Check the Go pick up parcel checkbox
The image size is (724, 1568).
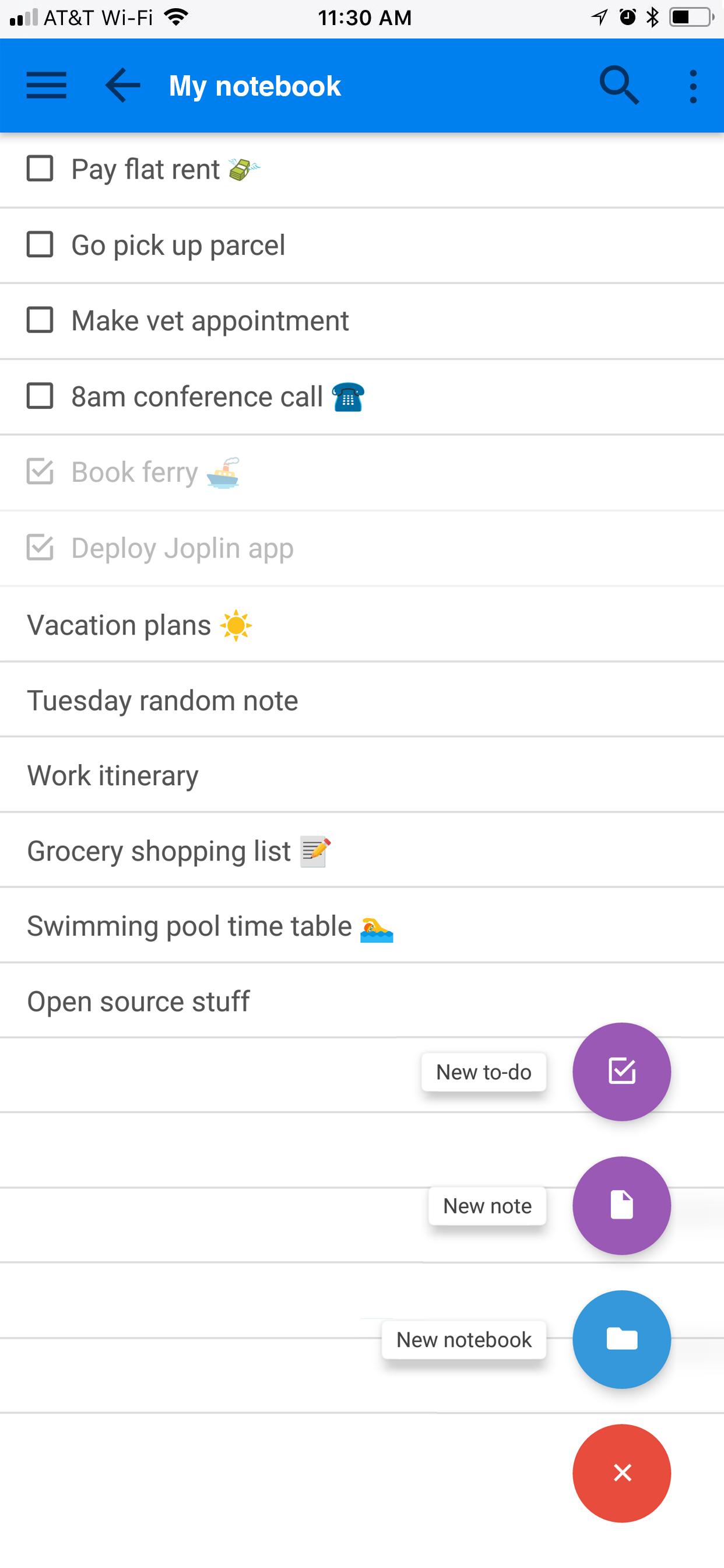(x=40, y=244)
